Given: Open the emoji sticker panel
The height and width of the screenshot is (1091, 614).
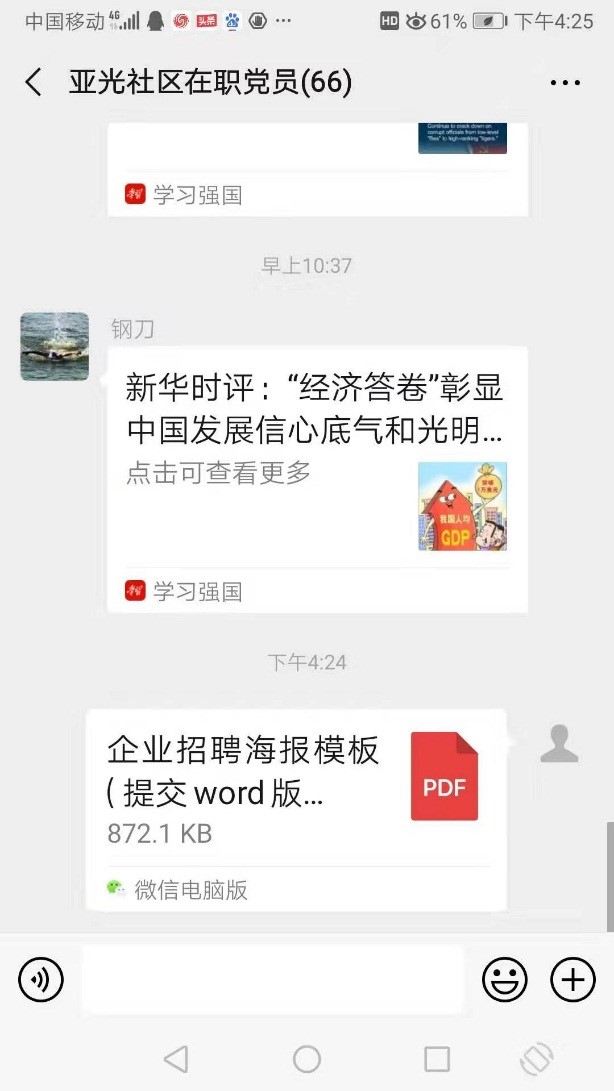Looking at the screenshot, I should pyautogui.click(x=505, y=979).
